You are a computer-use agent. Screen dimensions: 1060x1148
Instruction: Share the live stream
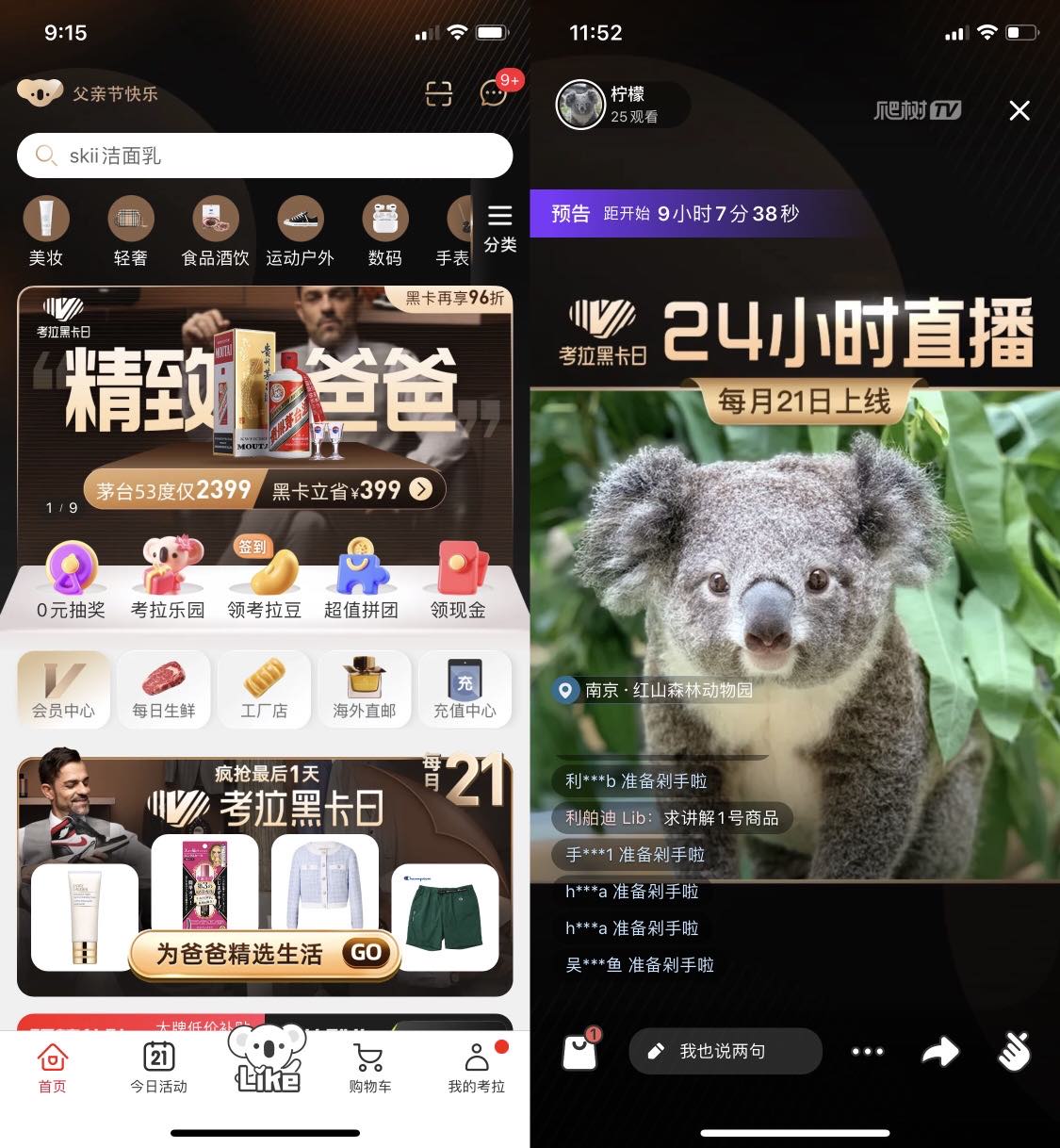(939, 1051)
